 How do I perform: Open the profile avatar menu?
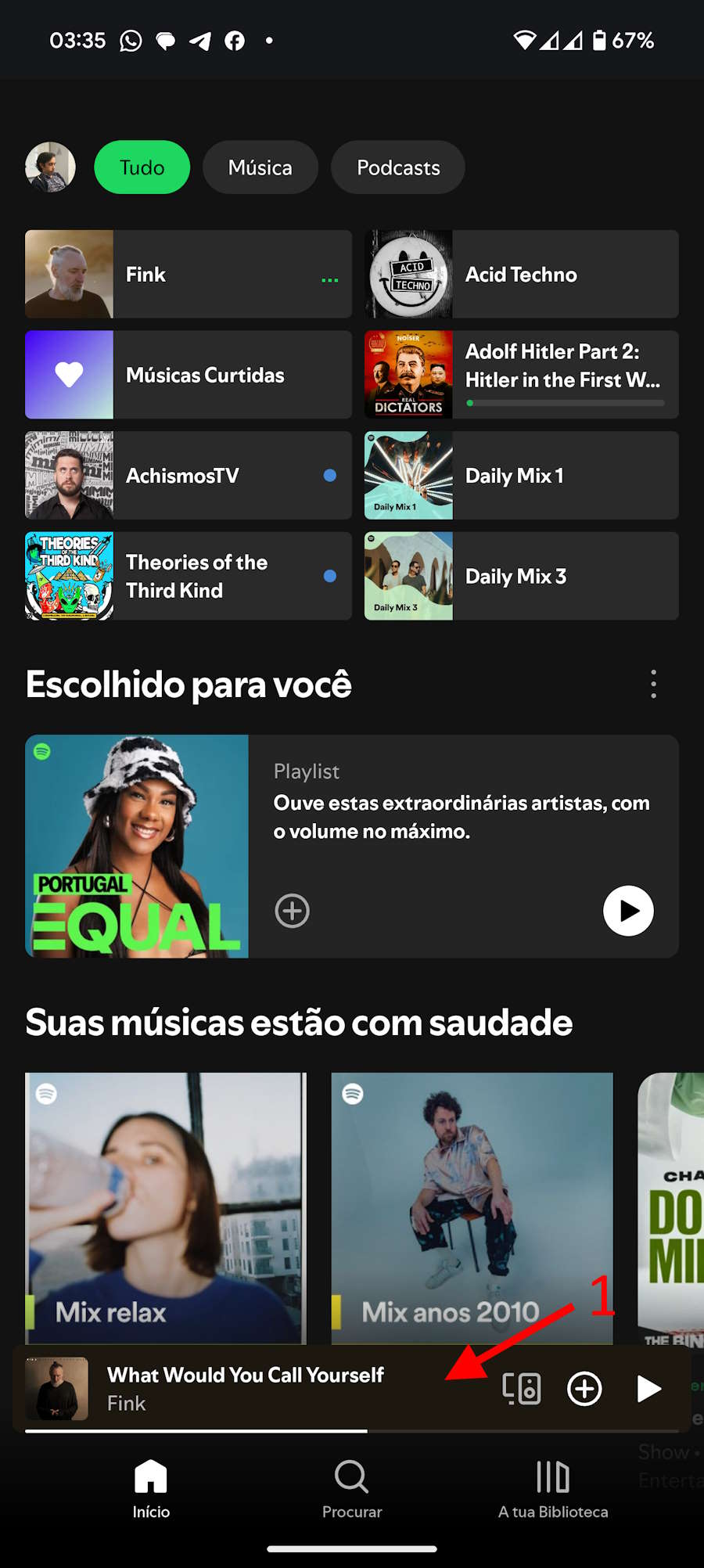[x=50, y=167]
